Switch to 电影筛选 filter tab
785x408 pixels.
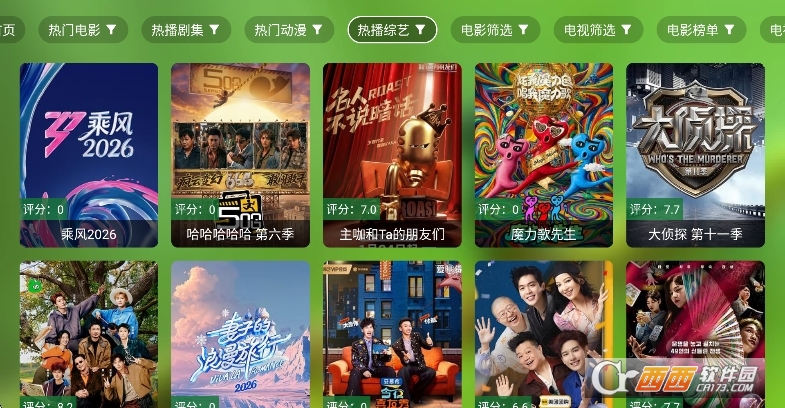tap(495, 30)
